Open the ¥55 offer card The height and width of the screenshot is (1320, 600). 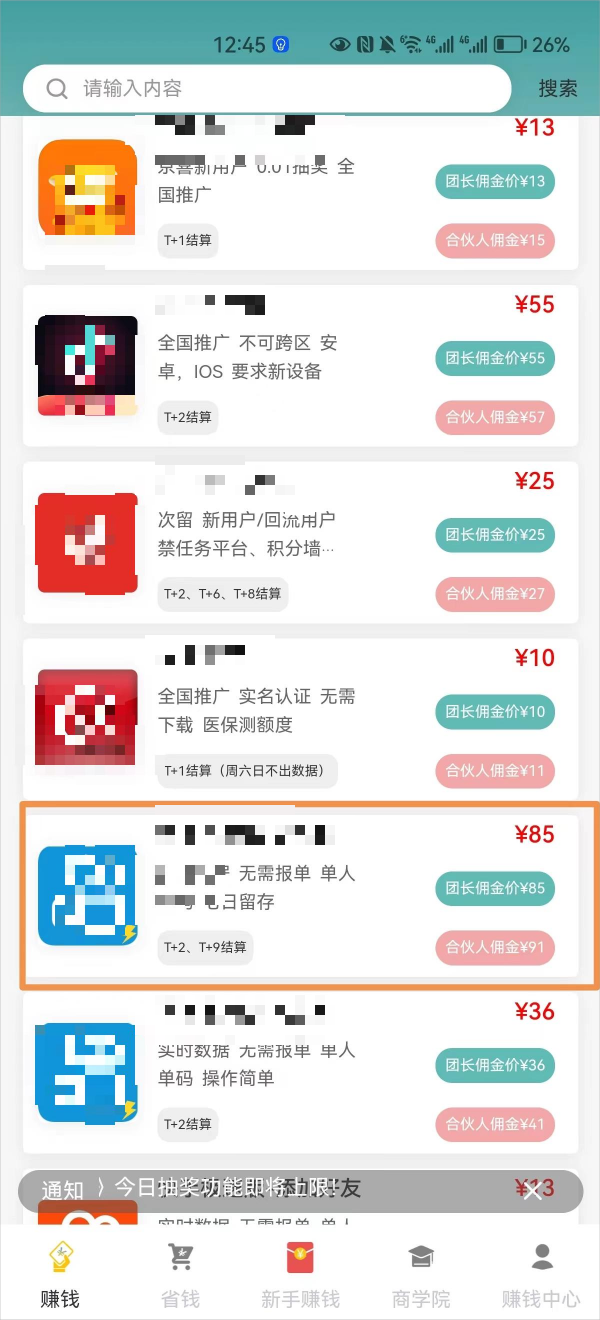click(300, 366)
